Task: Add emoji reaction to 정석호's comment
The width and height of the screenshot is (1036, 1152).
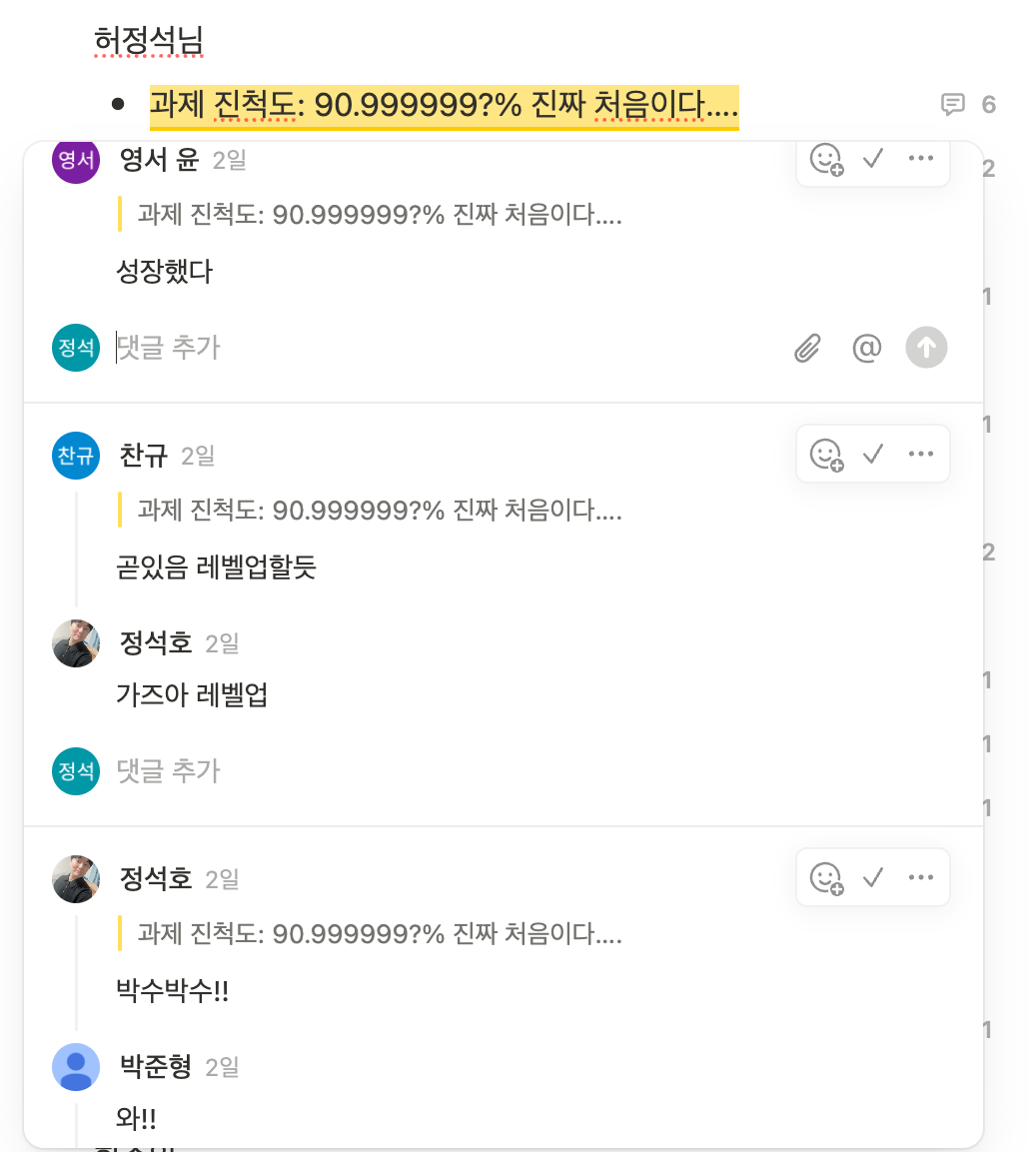Action: pos(825,877)
